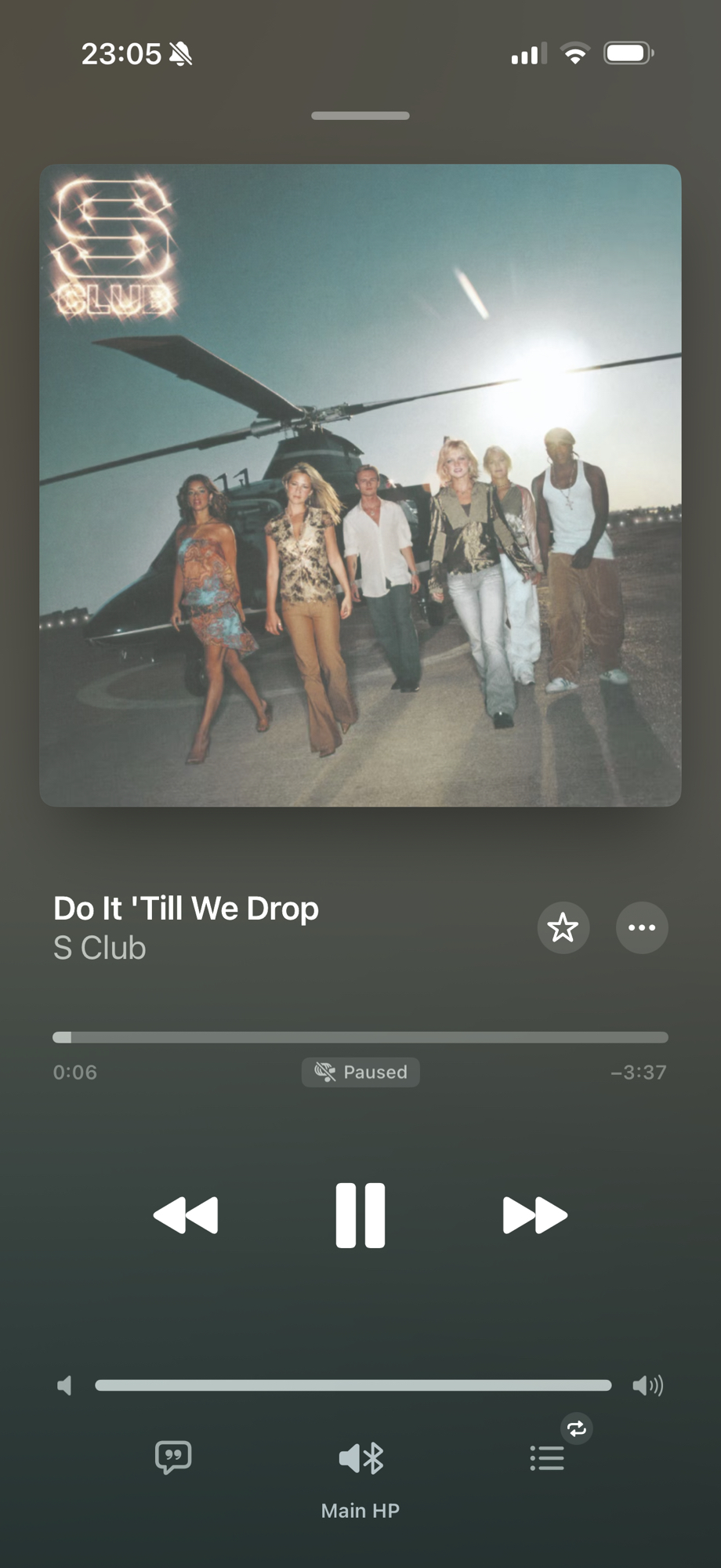Pause the current song

click(x=360, y=1215)
